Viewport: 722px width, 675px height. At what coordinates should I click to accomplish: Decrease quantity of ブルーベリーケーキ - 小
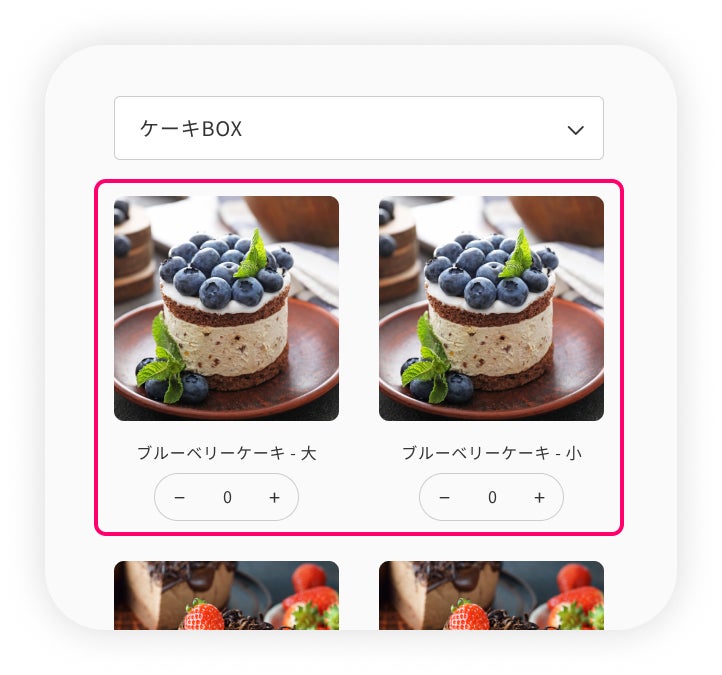pyautogui.click(x=444, y=497)
